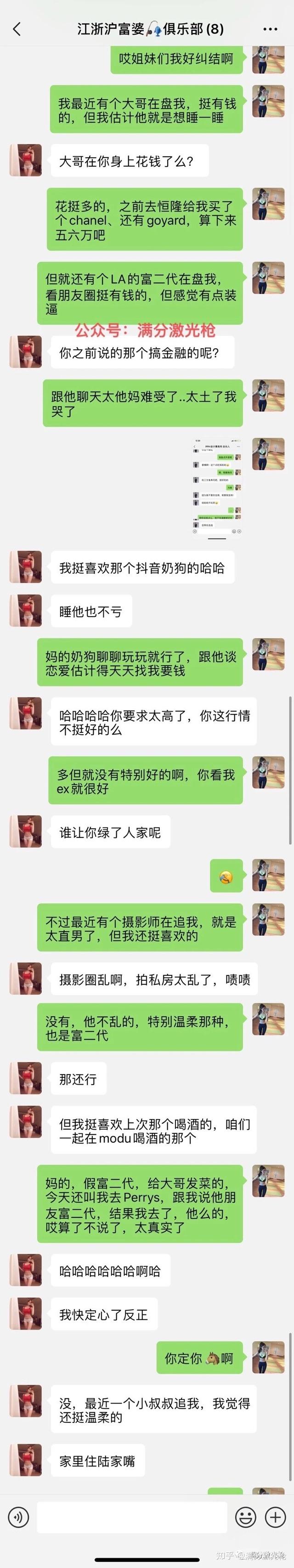Screen dimensions: 294x1568
Task: Open the plus attachments menu
Action: (275, 1516)
